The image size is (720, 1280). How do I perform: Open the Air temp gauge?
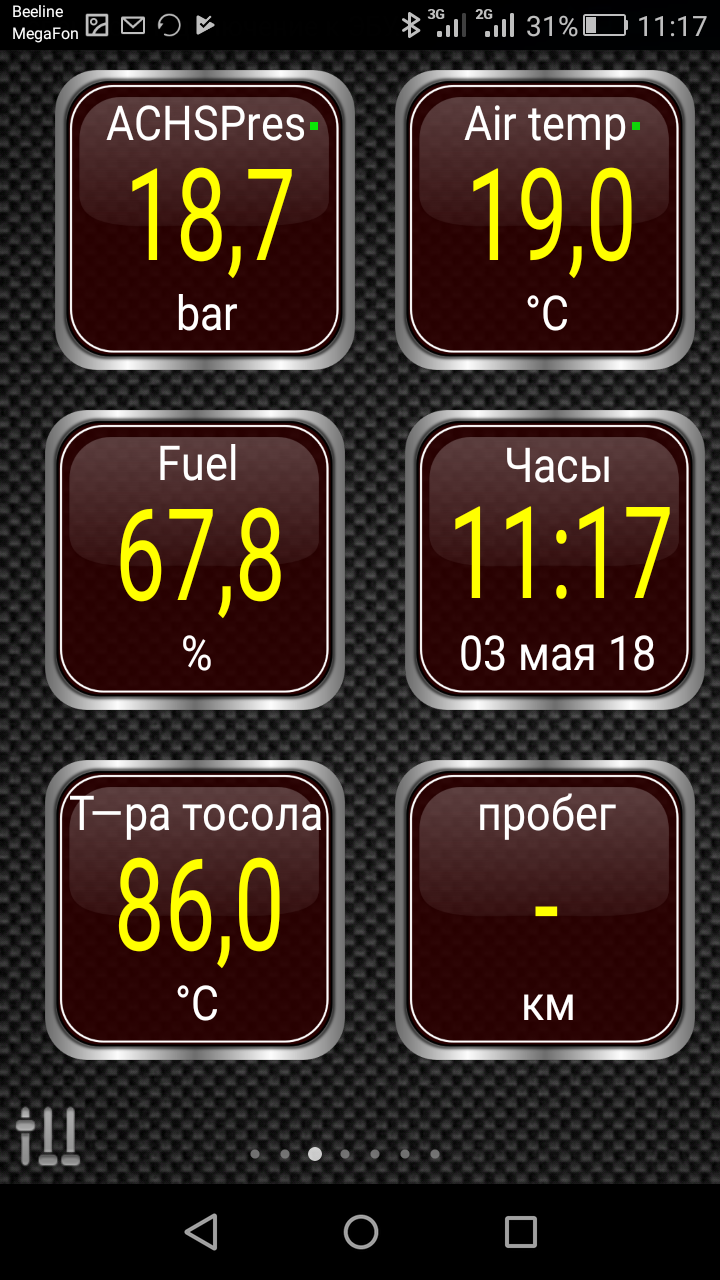coord(545,220)
